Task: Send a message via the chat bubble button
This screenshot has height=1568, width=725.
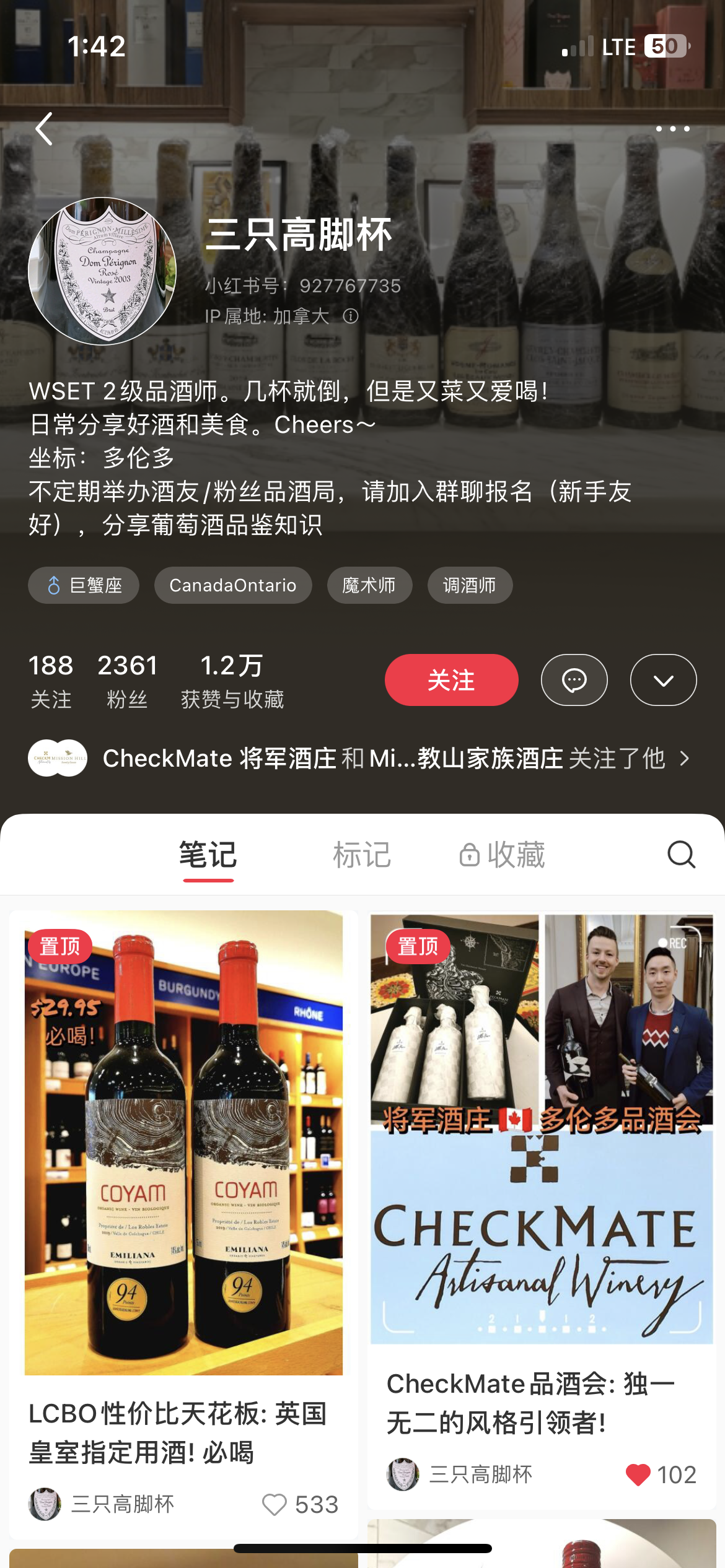Action: click(x=574, y=680)
